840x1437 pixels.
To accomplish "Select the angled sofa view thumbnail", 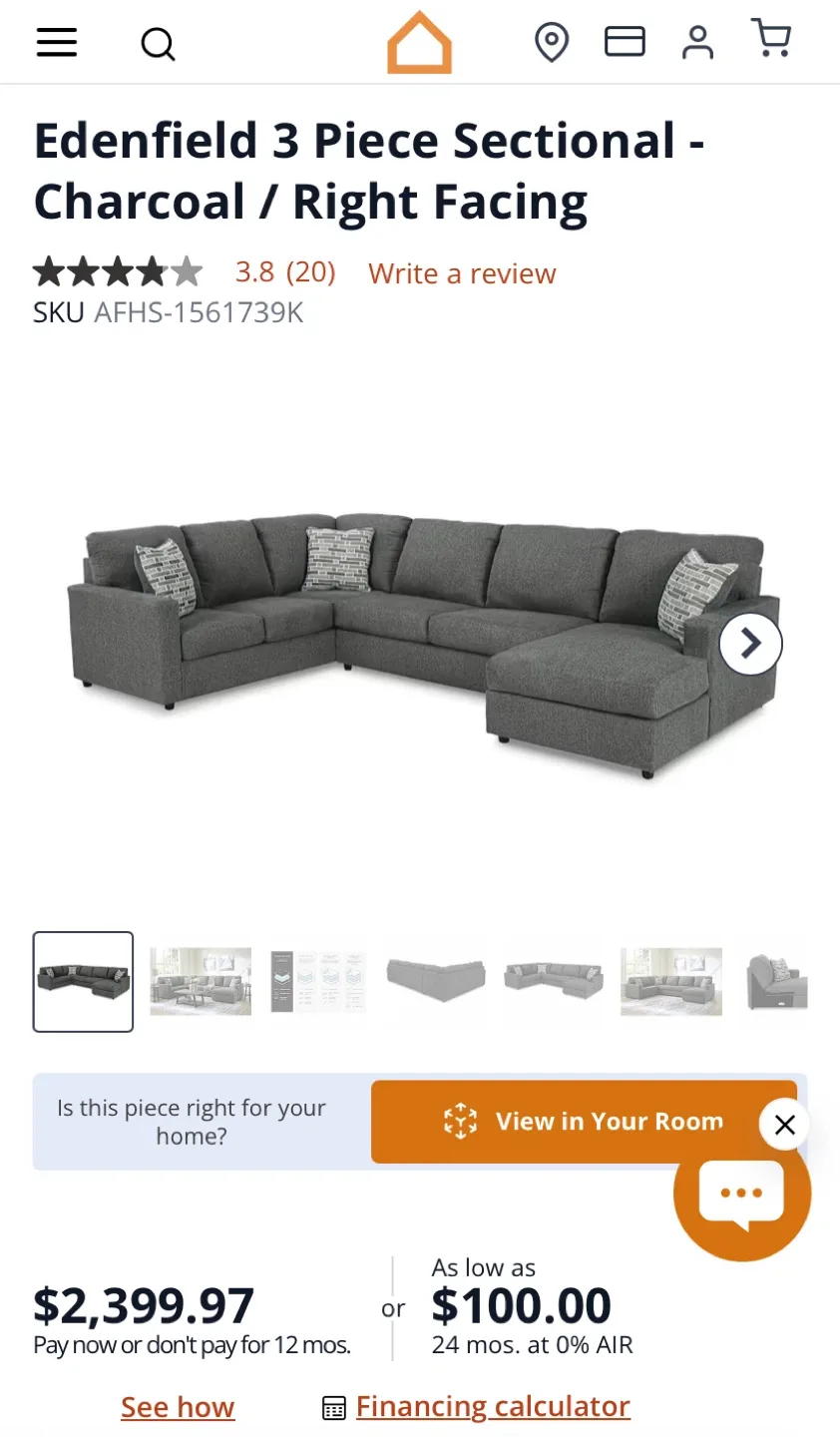I will (x=436, y=981).
